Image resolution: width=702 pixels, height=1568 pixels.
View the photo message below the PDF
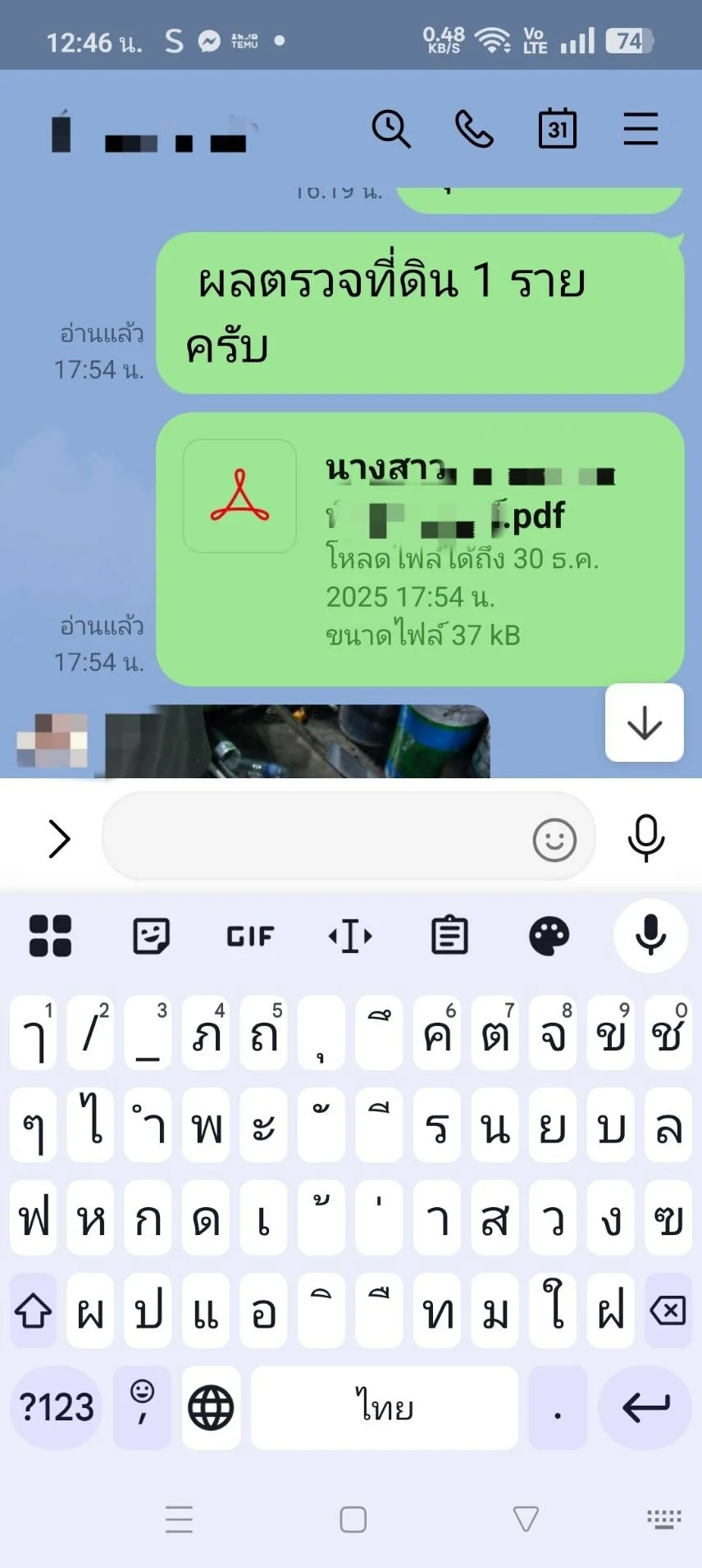coord(297,741)
